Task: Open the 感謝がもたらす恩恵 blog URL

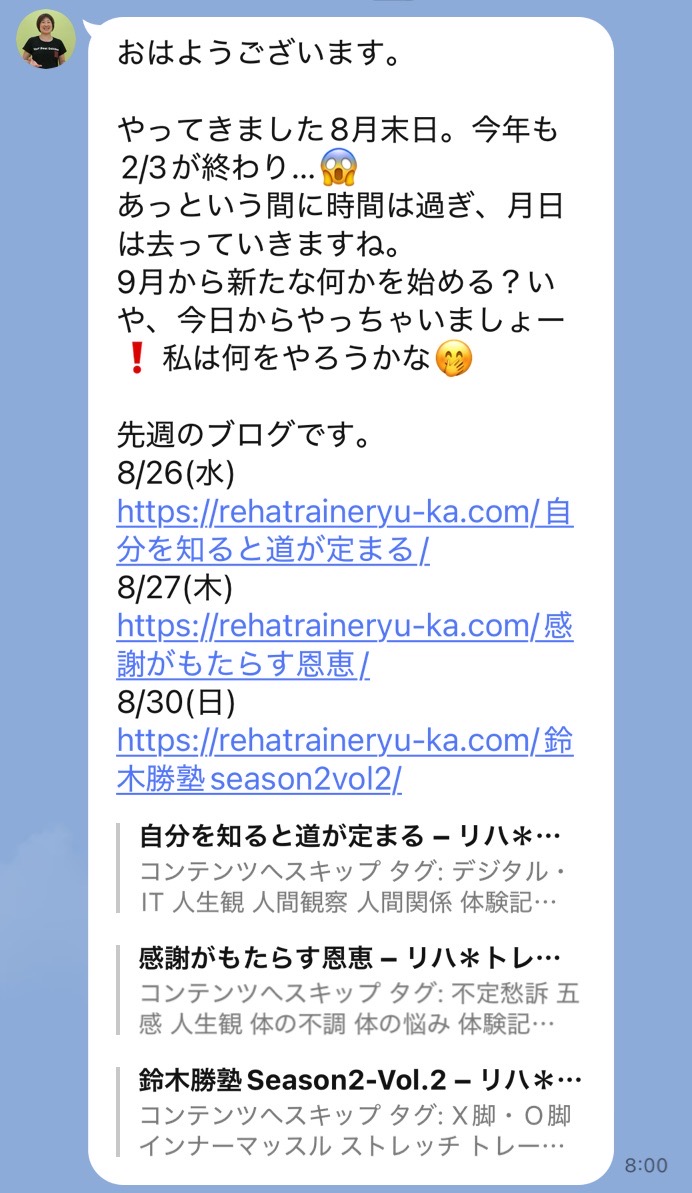Action: click(344, 645)
